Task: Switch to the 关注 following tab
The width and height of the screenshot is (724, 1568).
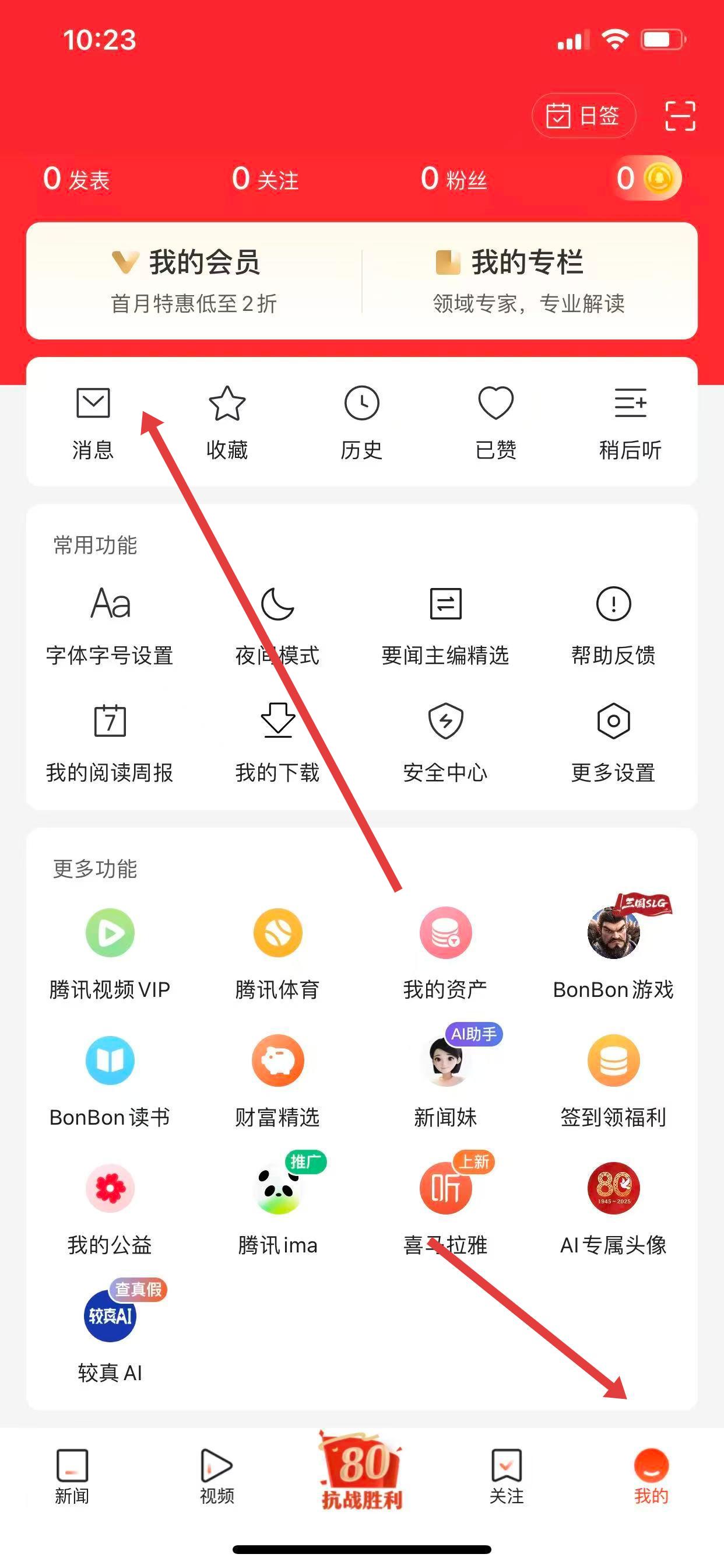Action: [x=506, y=1475]
